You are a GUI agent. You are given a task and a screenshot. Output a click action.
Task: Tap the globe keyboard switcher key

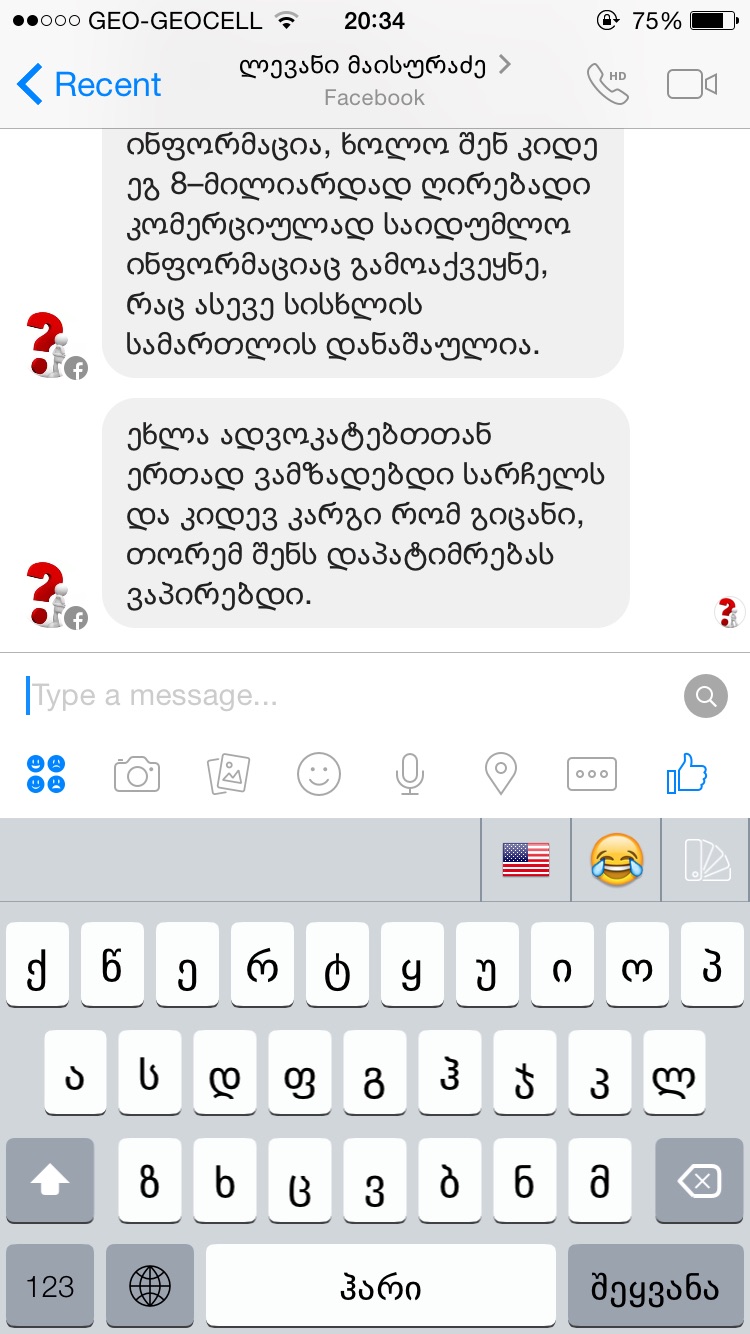tap(150, 1286)
